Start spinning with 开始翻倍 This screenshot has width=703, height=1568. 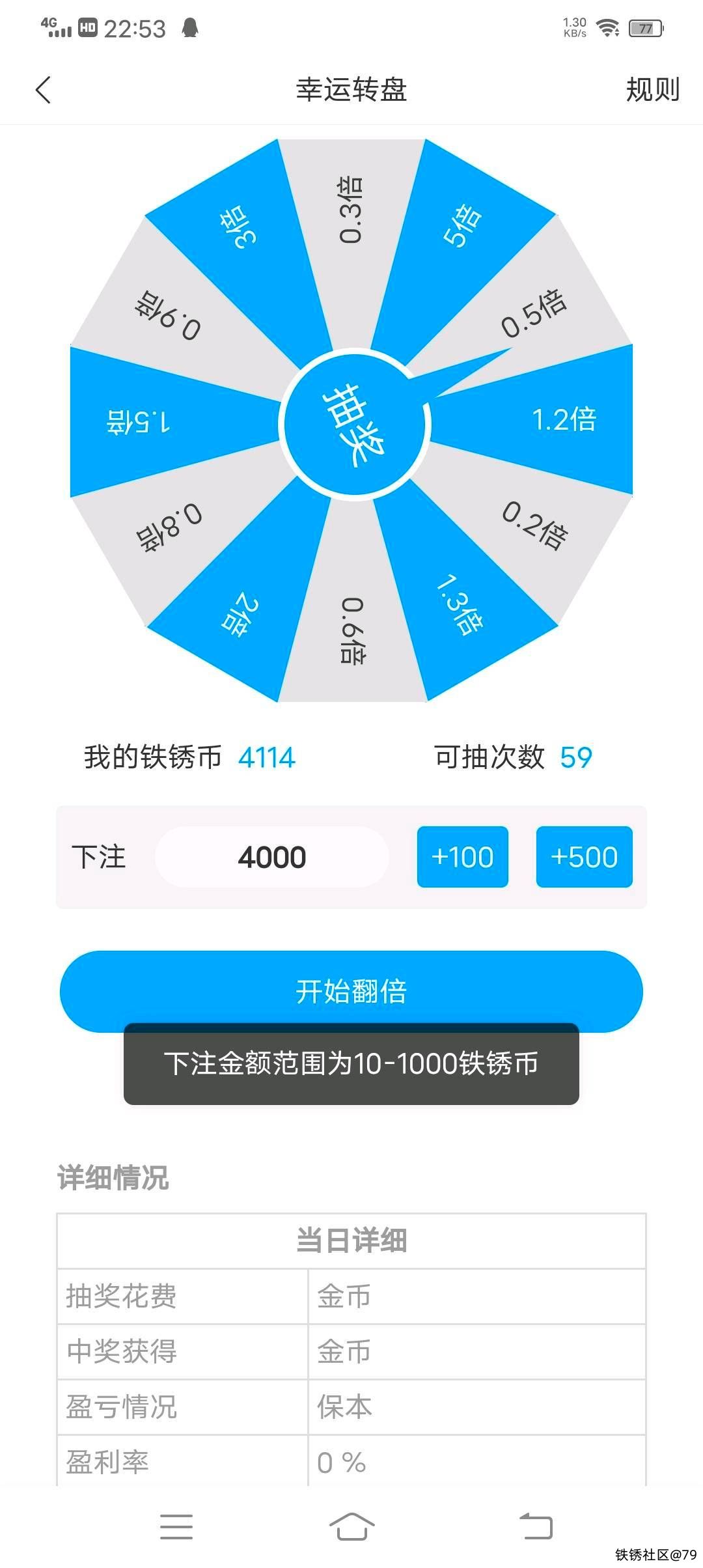pos(351,990)
